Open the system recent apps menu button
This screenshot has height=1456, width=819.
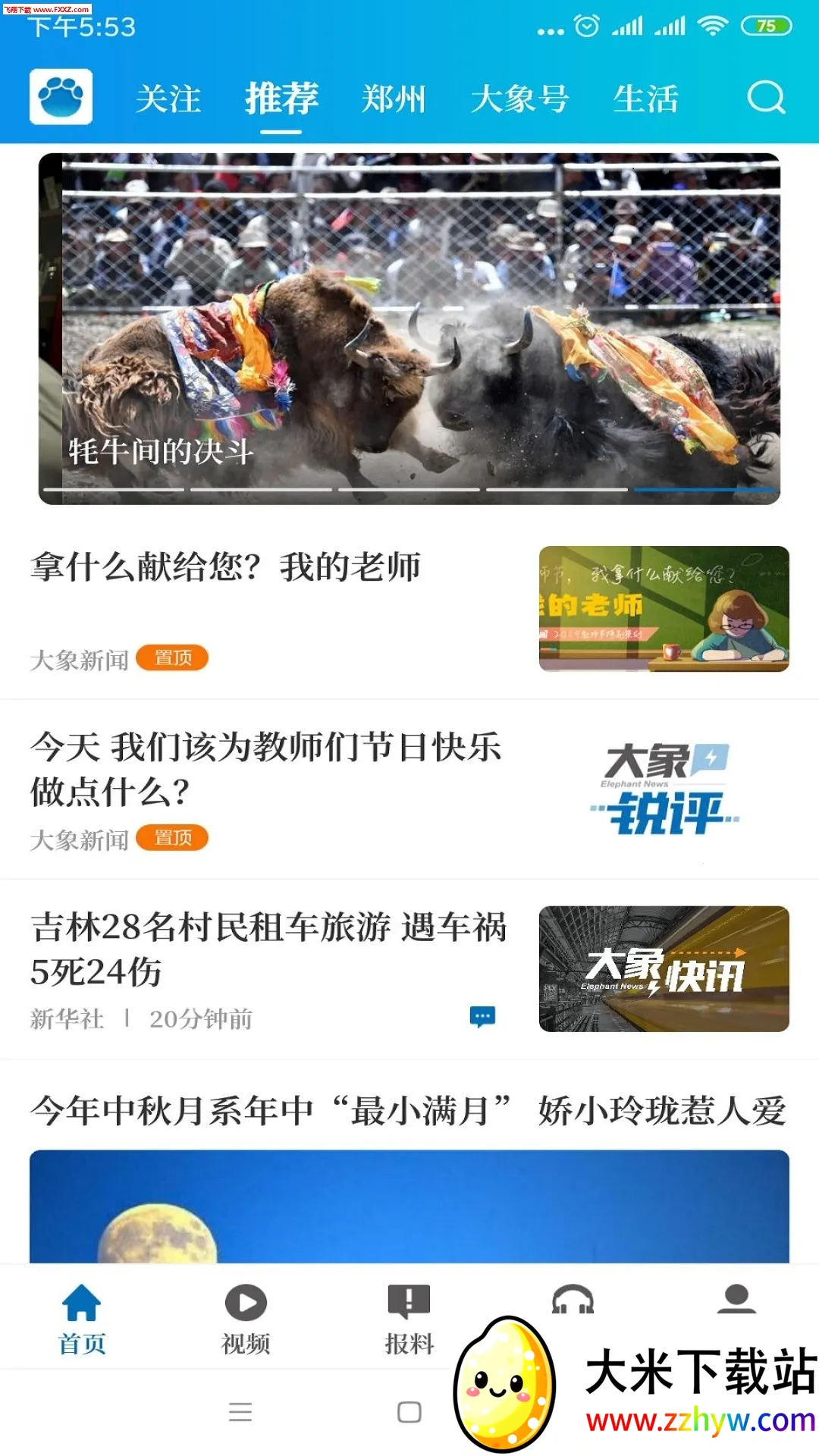coord(240,1412)
